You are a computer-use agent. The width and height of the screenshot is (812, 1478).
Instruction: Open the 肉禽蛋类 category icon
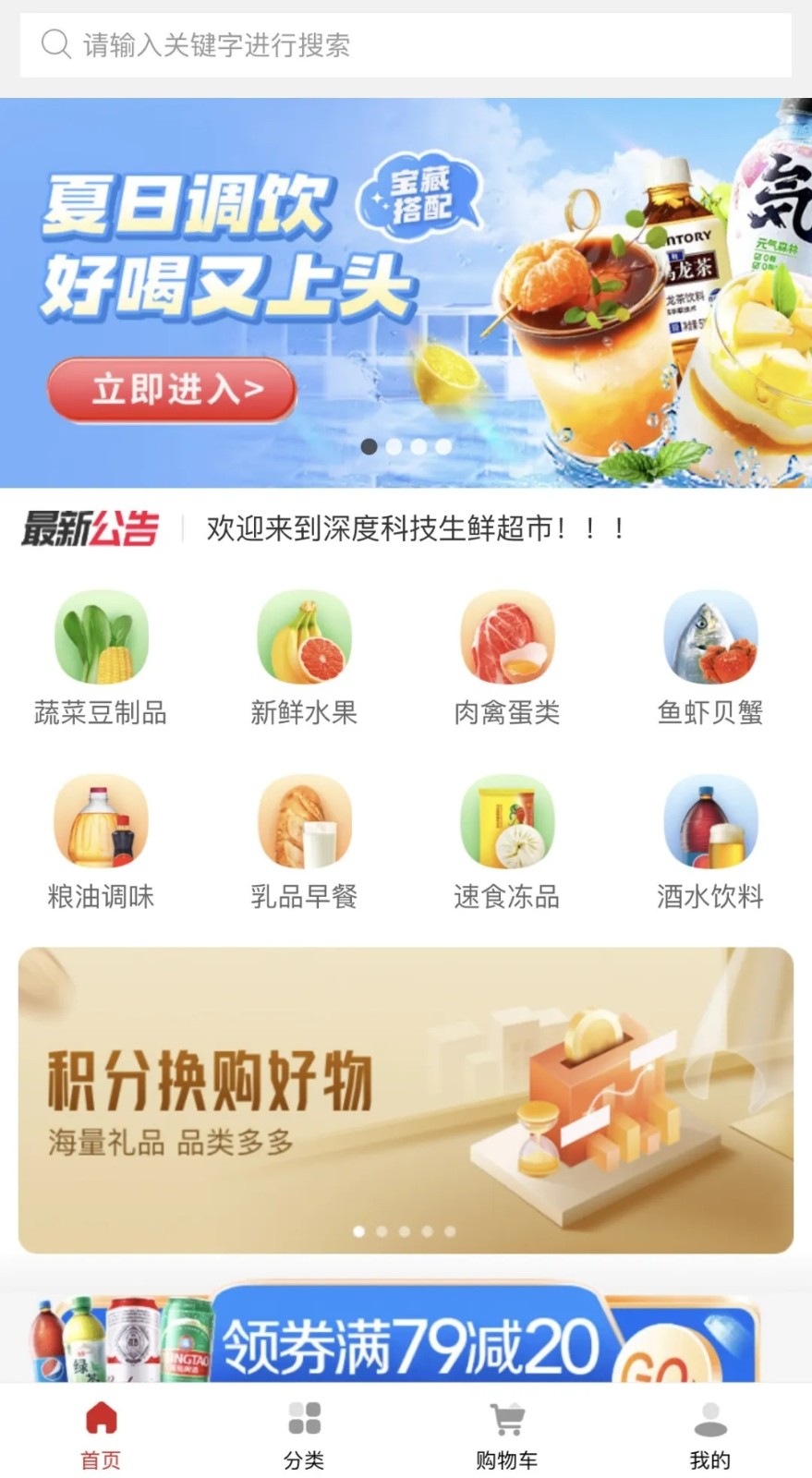pos(508,637)
